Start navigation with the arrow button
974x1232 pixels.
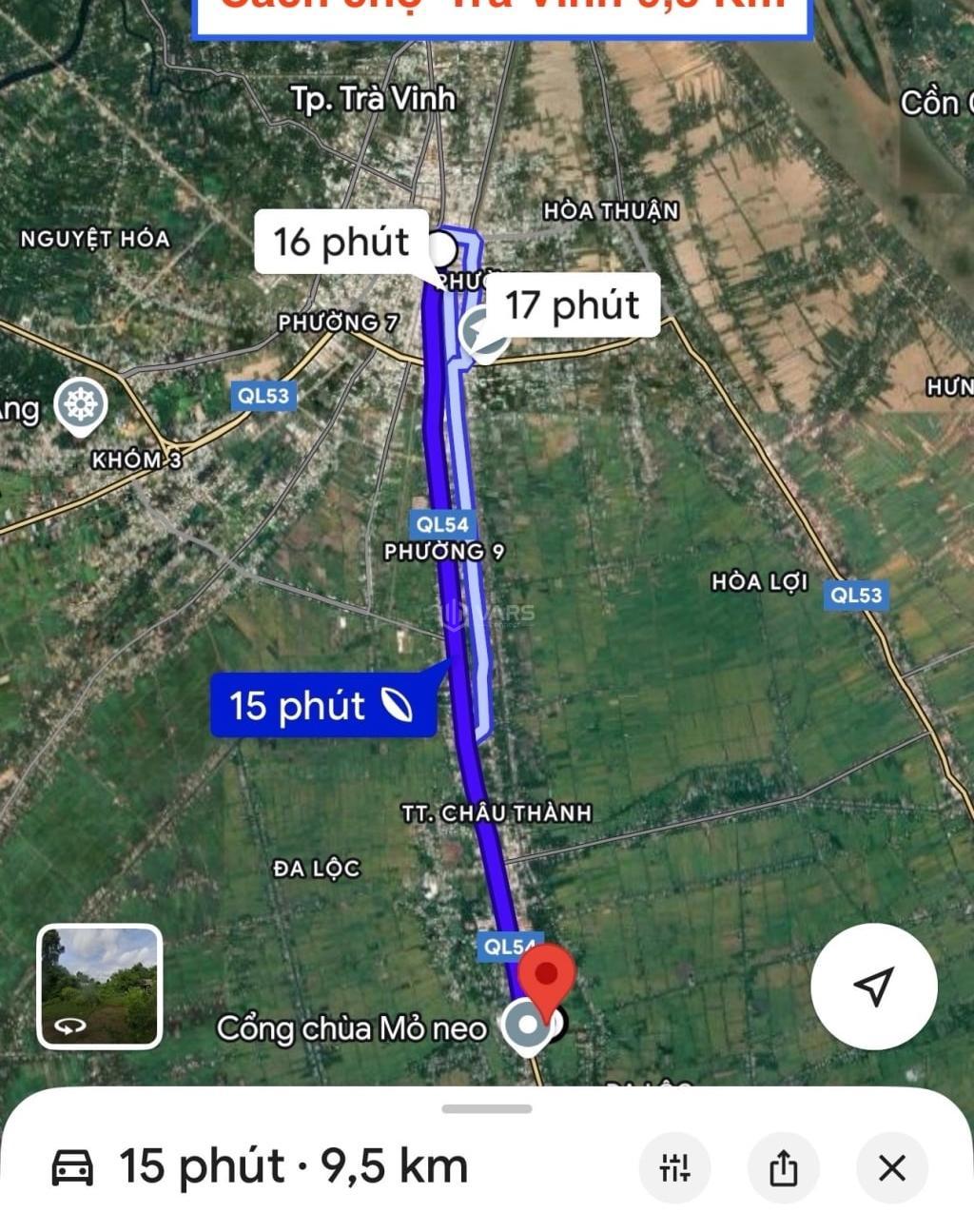pyautogui.click(x=873, y=987)
